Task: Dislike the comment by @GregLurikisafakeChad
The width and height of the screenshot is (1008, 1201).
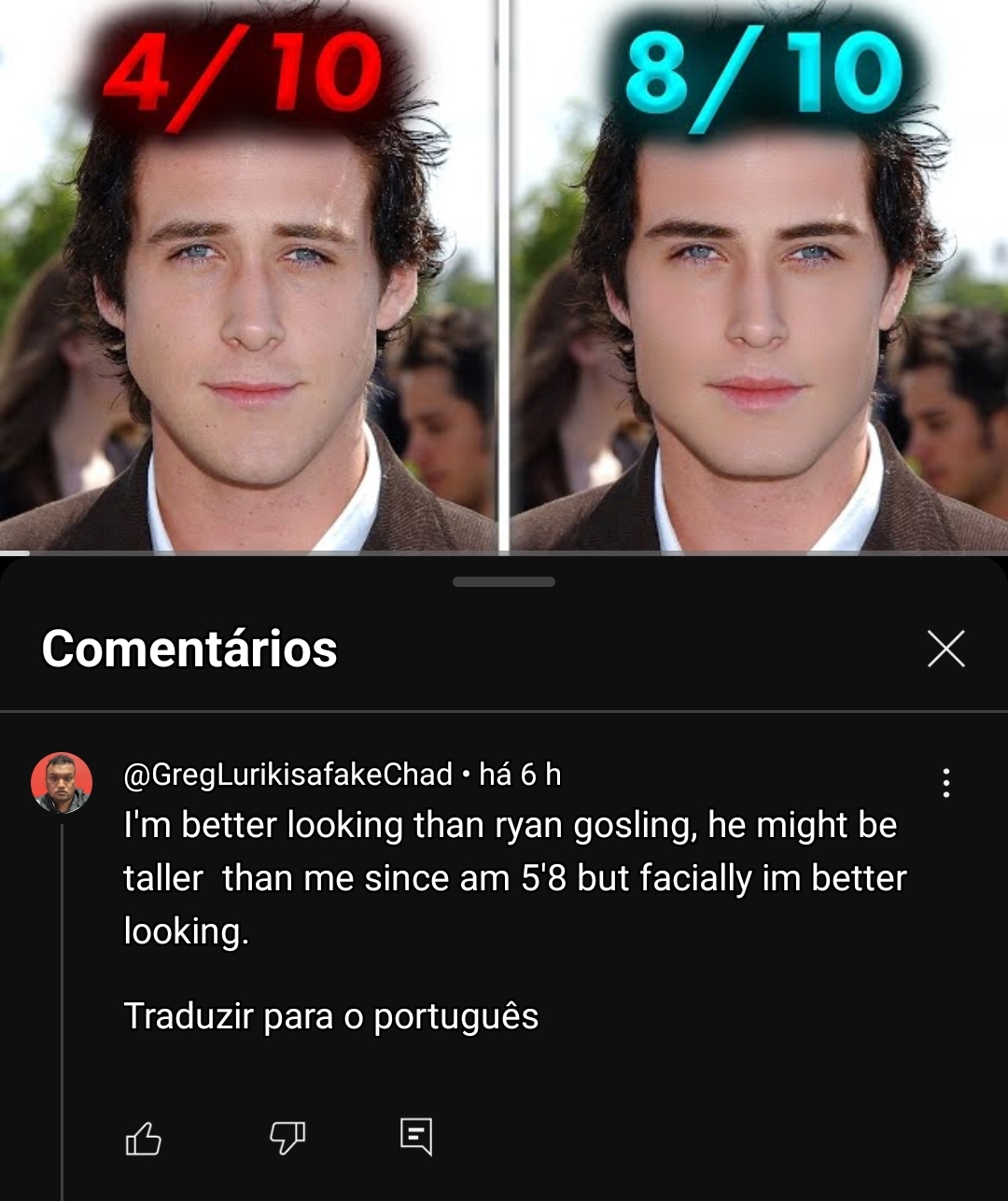Action: click(287, 1138)
